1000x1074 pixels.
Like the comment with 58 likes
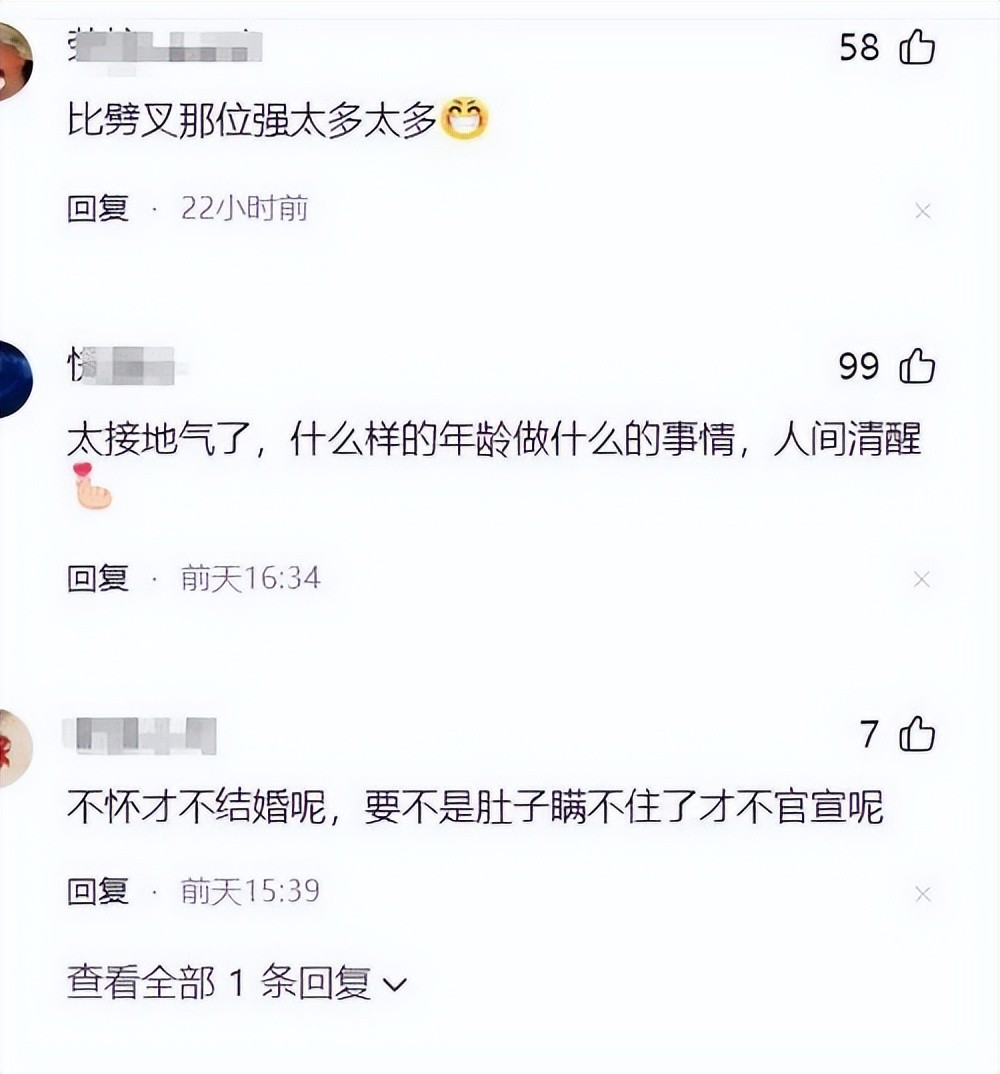pos(916,47)
